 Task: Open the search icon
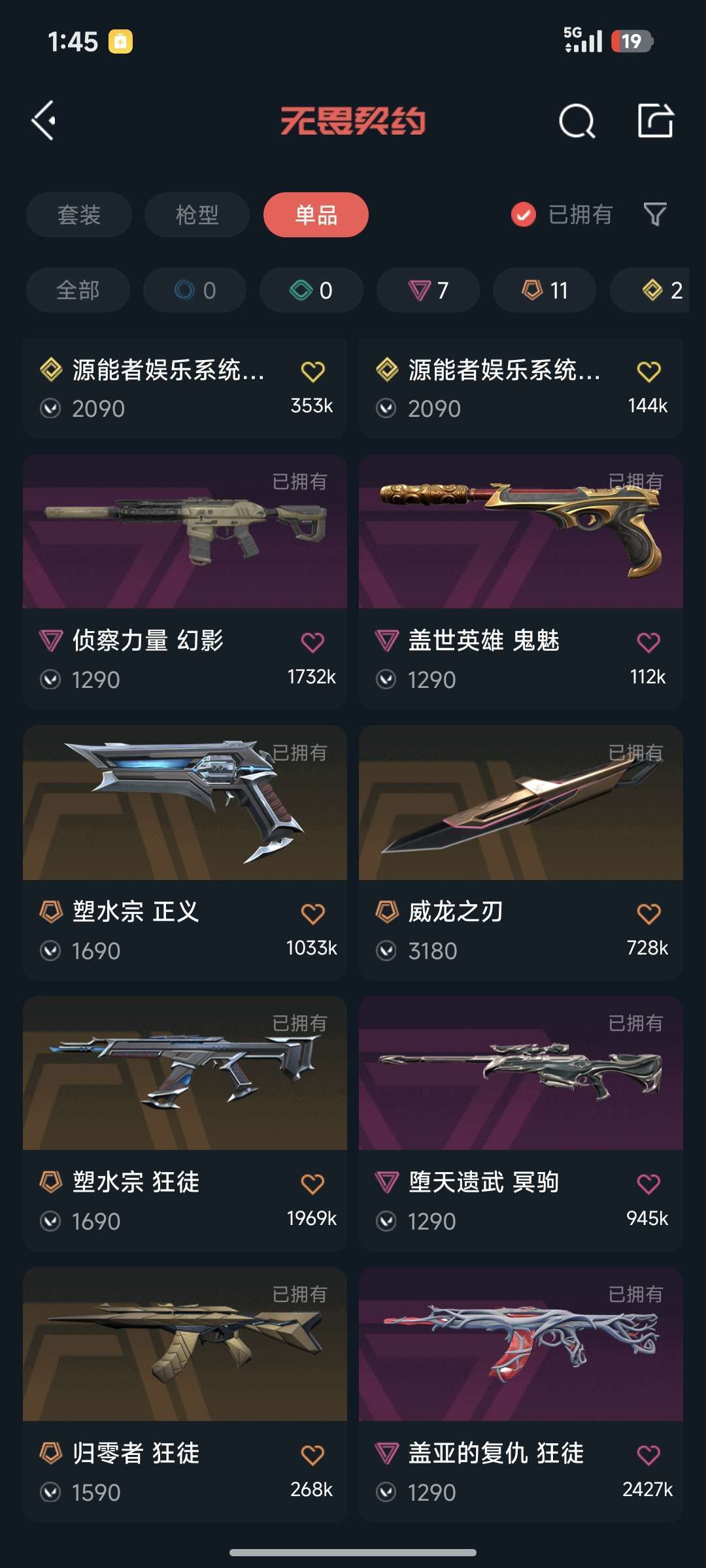click(x=577, y=122)
